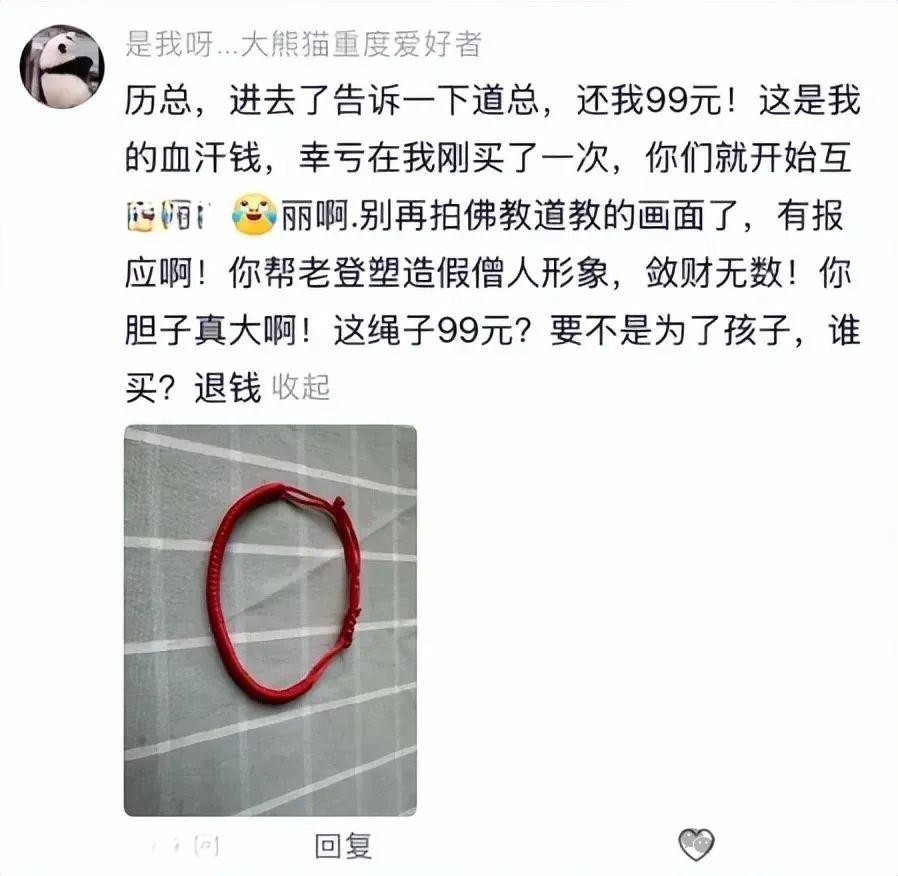The image size is (898, 876).
Task: Like this comment with the heart
Action: (697, 845)
